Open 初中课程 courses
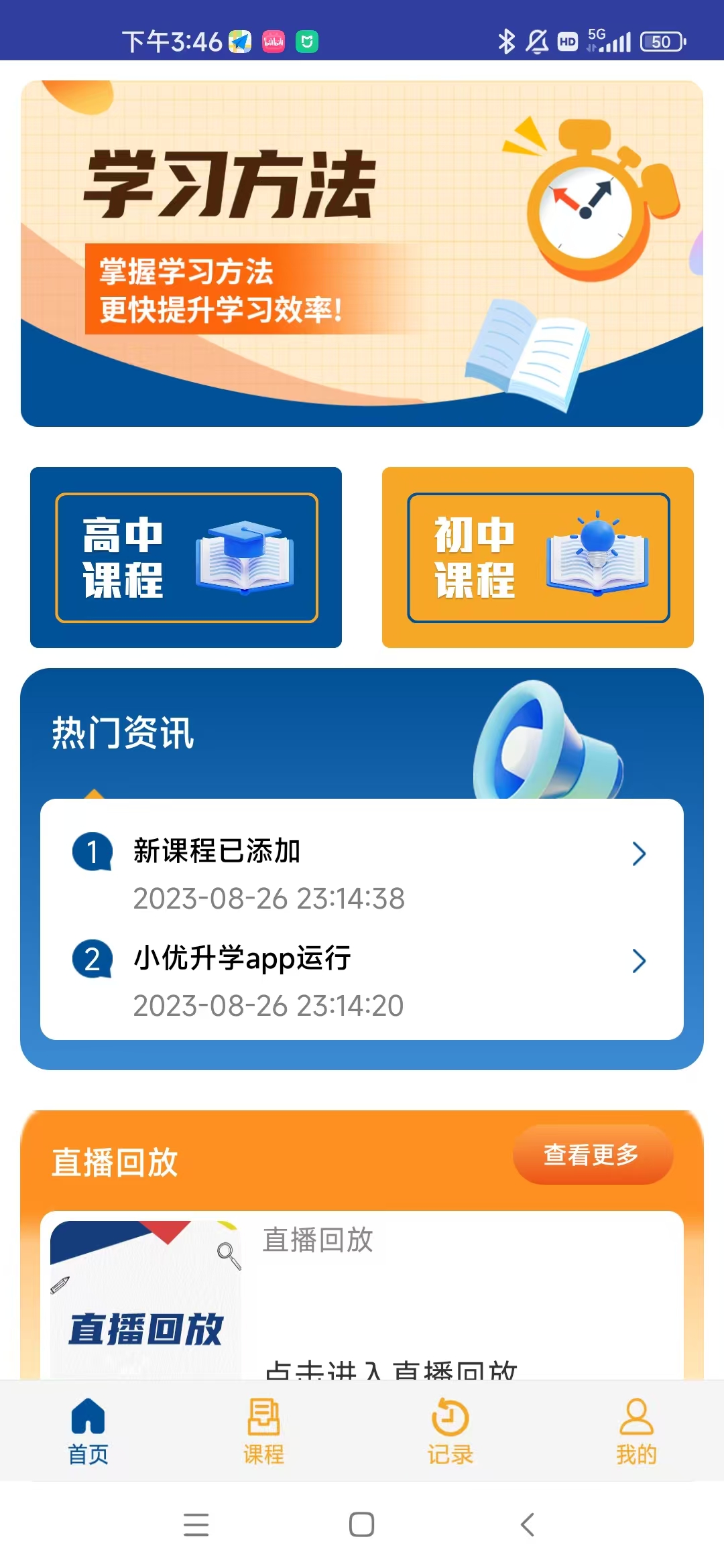Screen dimensions: 724x1568 [538, 558]
